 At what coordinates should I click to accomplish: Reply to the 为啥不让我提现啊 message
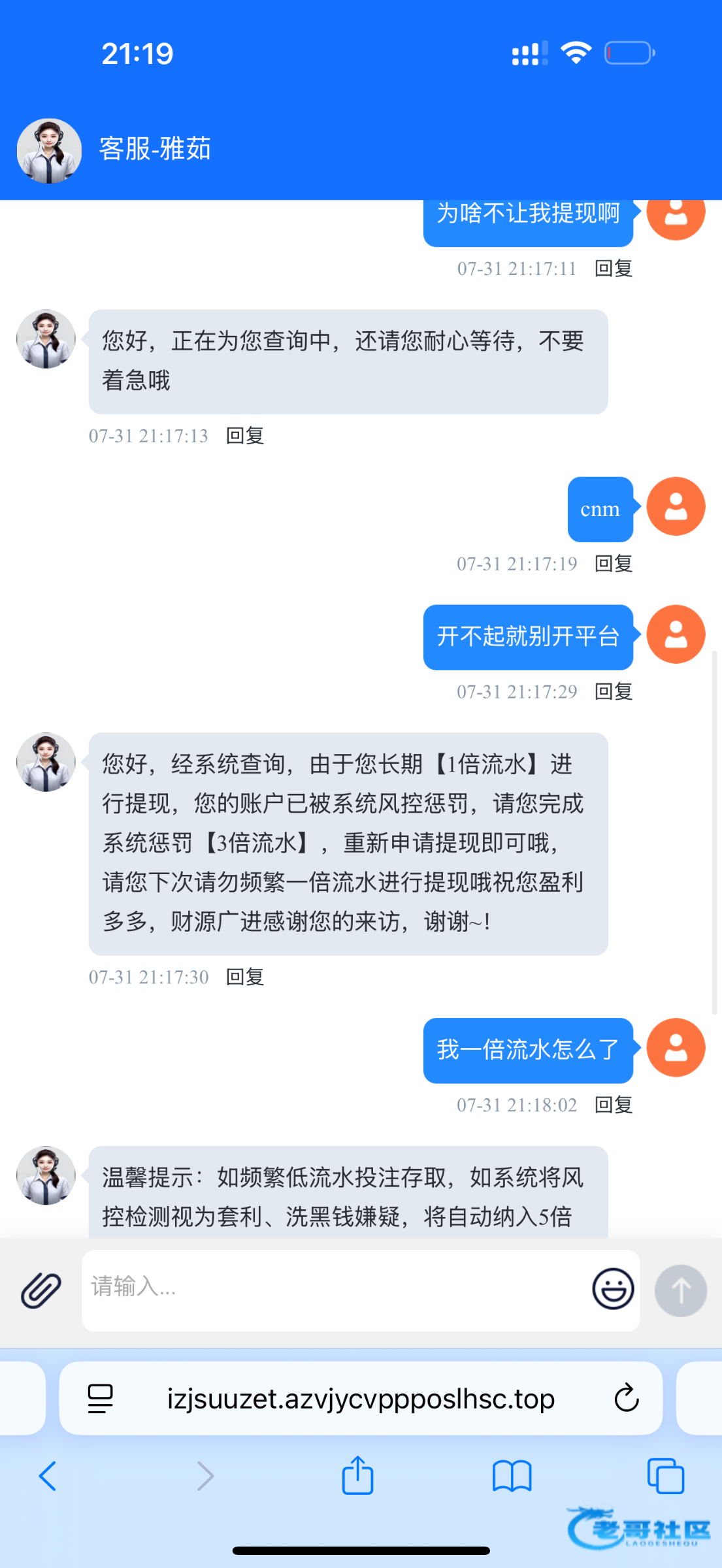coord(614,269)
